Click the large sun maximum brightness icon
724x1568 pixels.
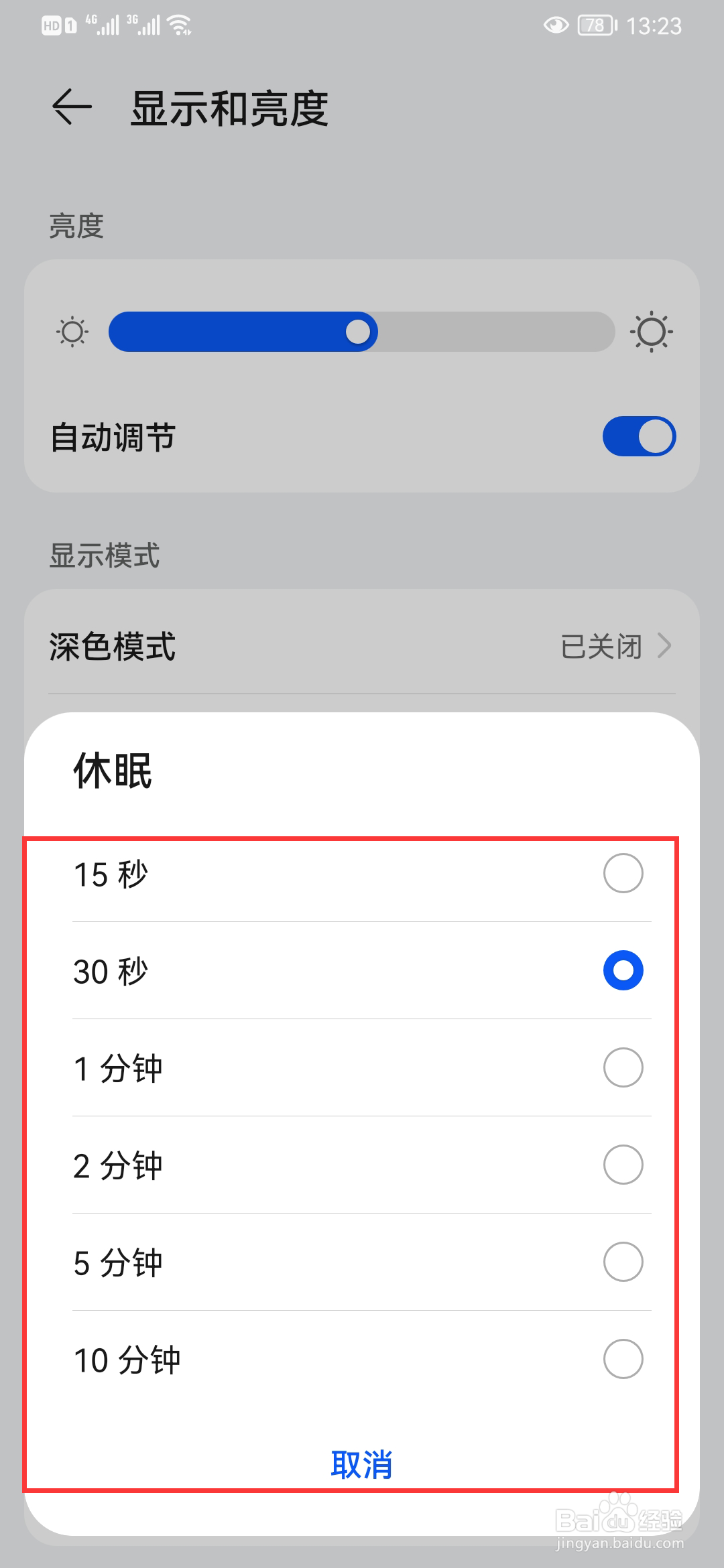[x=651, y=331]
